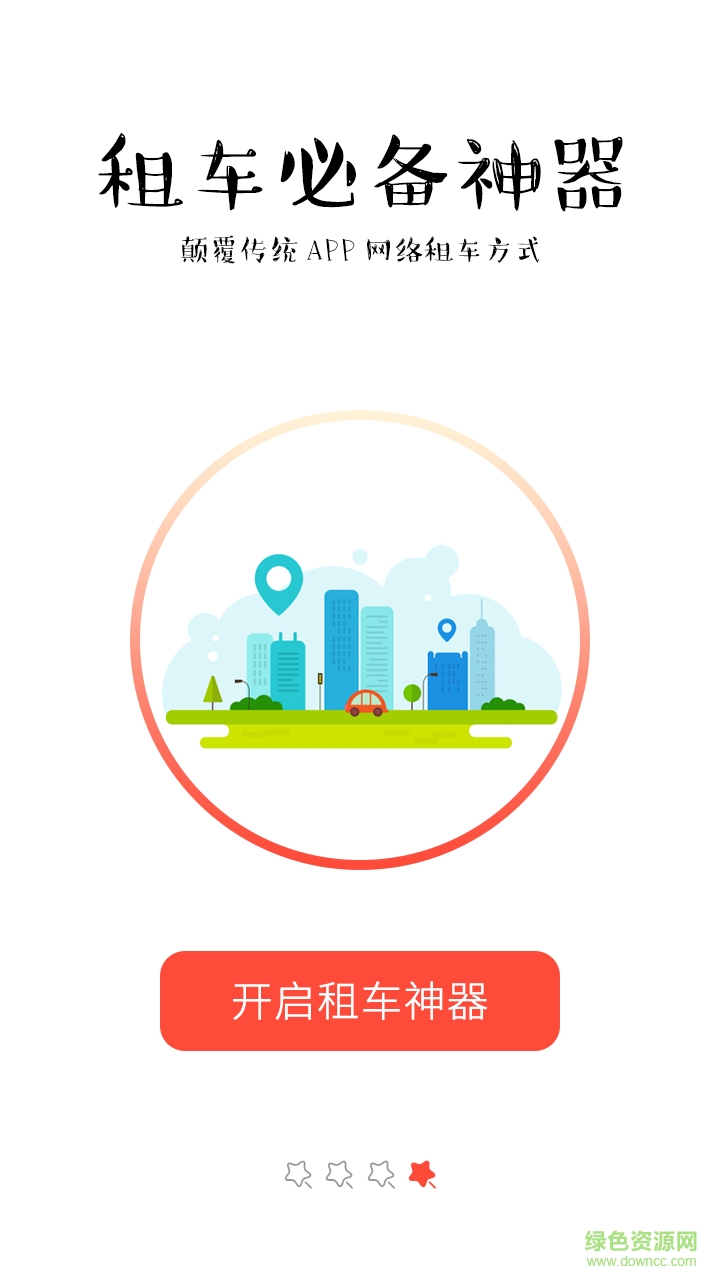This screenshot has height=1280, width=720.
Task: Click the title text 租车必备神器
Action: pos(360,175)
